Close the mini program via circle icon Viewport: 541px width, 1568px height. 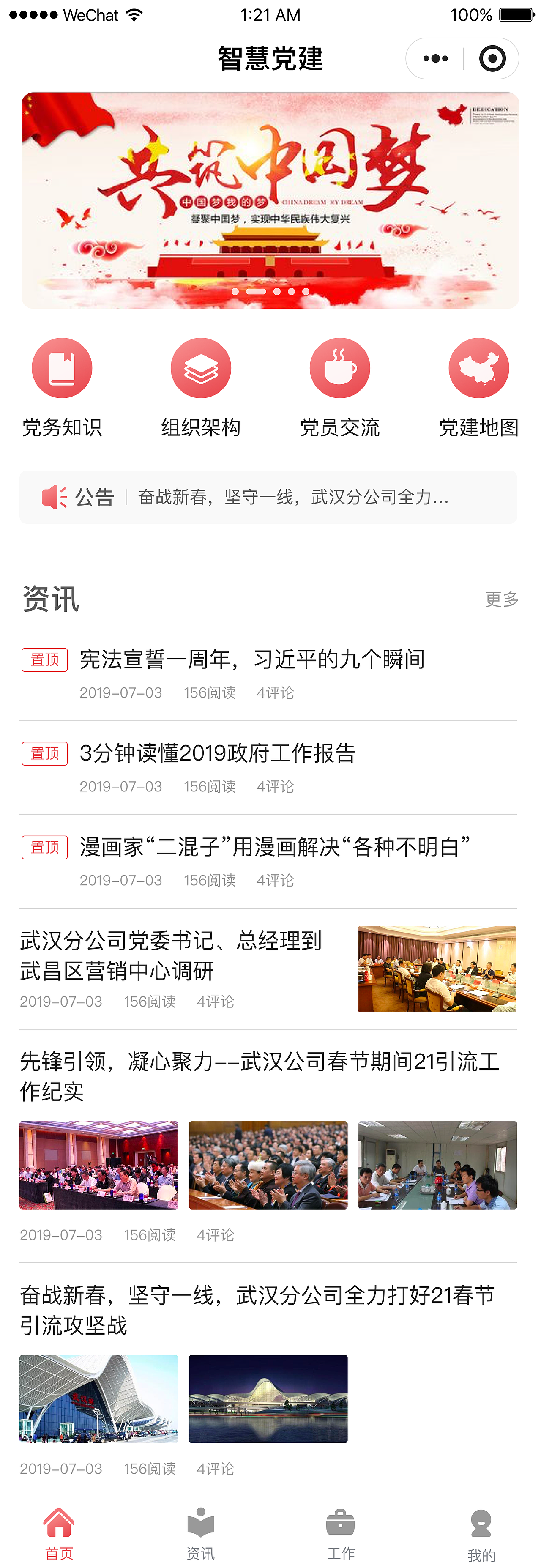coord(492,58)
